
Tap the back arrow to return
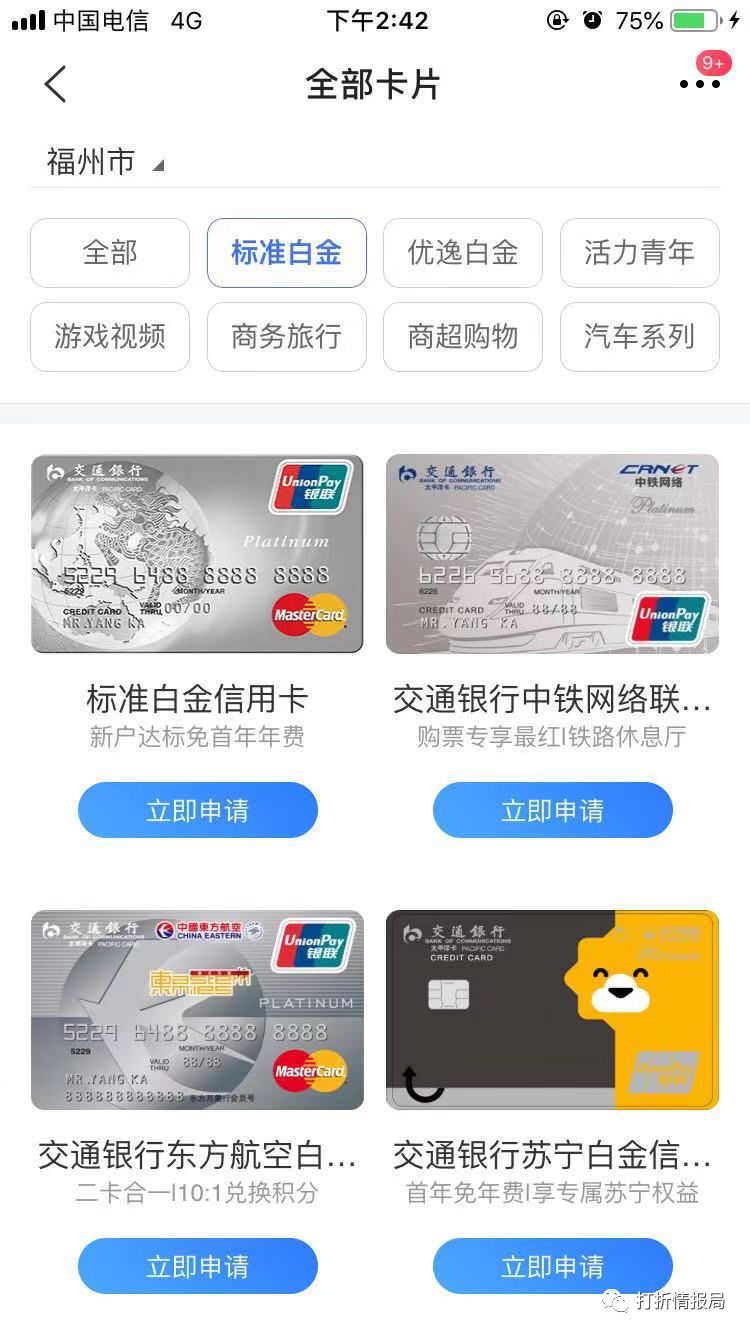coord(56,84)
